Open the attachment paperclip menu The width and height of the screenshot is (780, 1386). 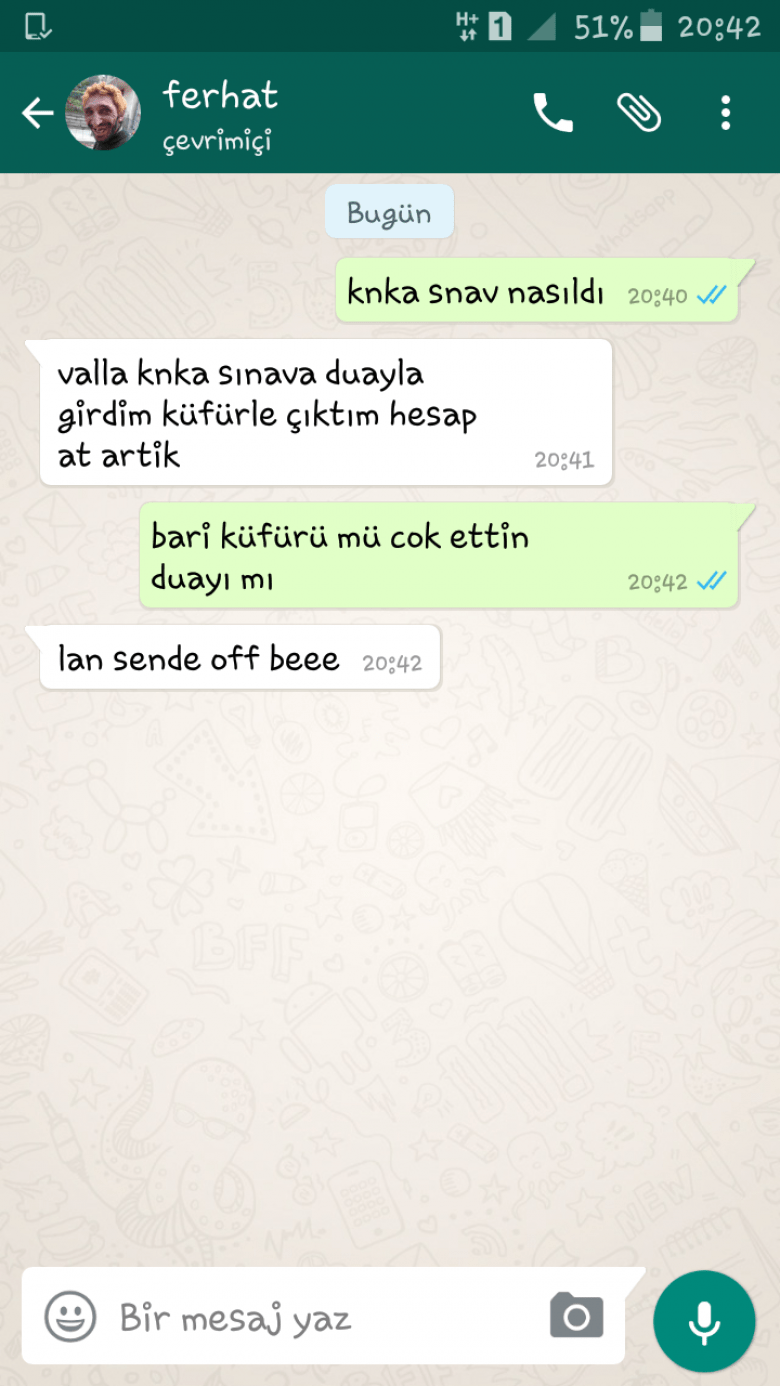(x=639, y=113)
